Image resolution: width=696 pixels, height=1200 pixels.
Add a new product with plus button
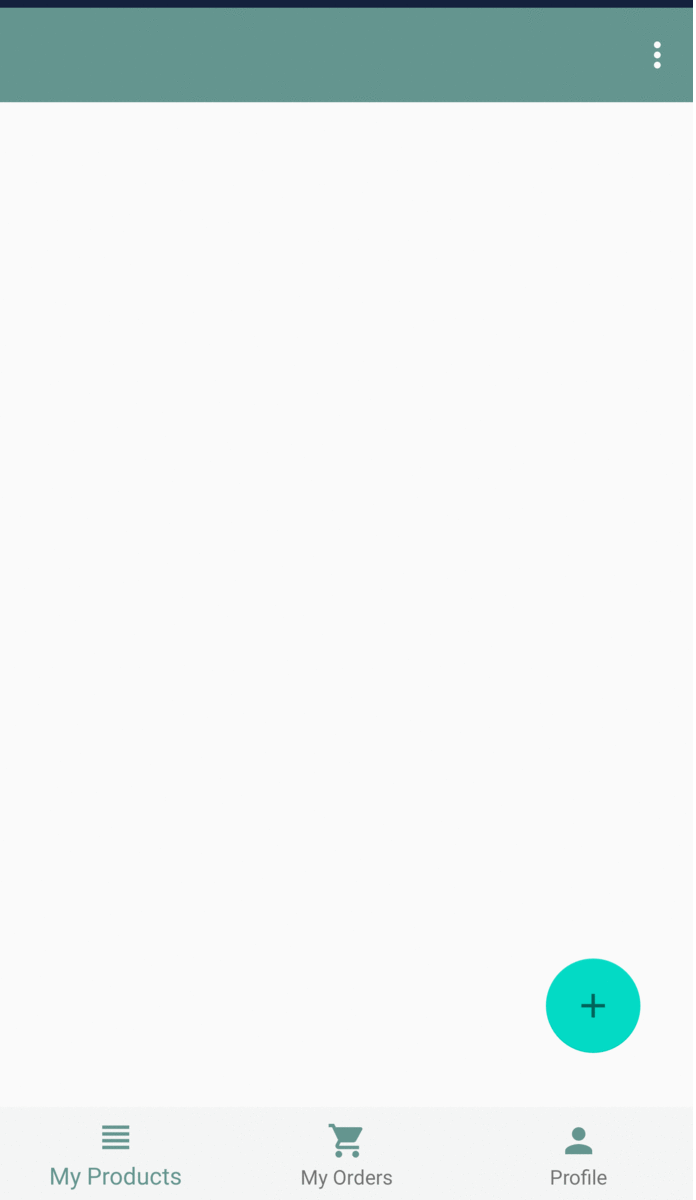(593, 1006)
